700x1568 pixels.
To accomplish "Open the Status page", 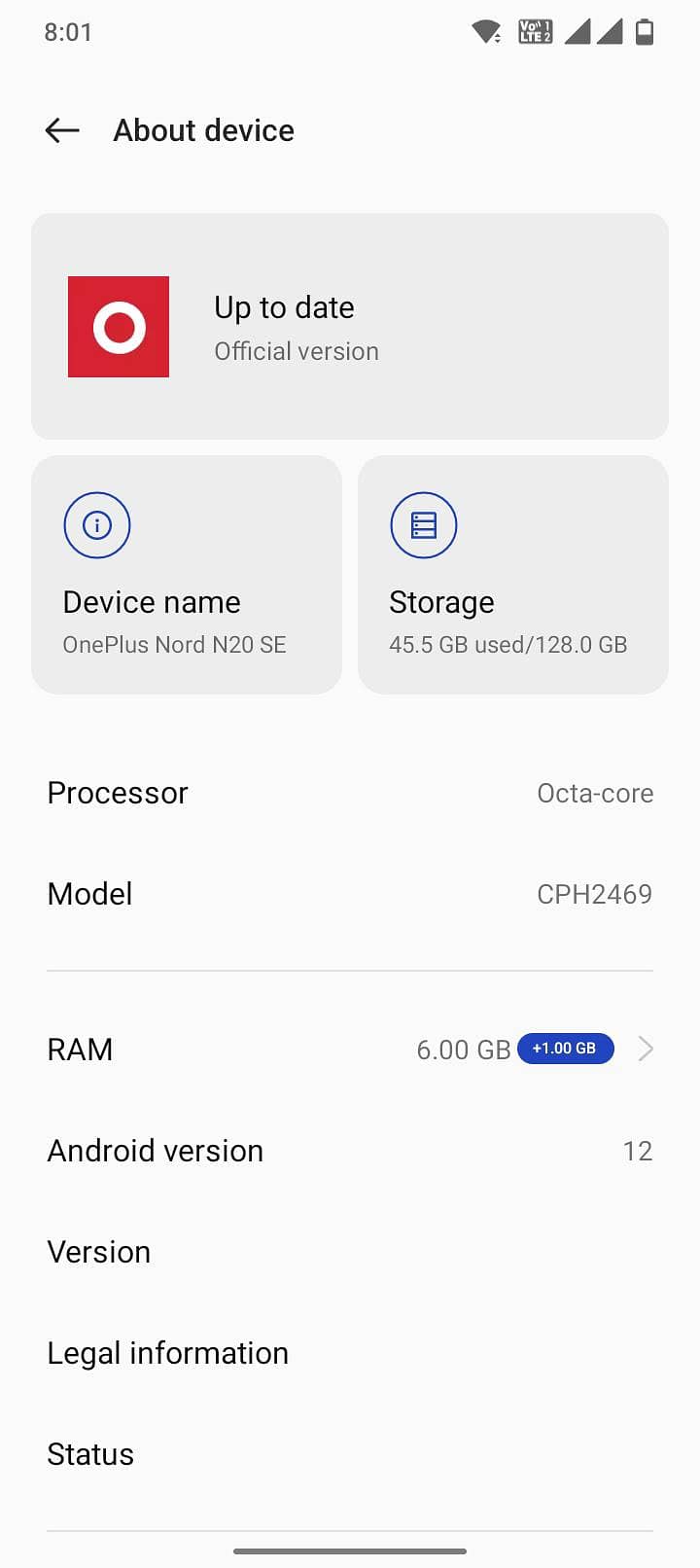I will [x=350, y=1453].
